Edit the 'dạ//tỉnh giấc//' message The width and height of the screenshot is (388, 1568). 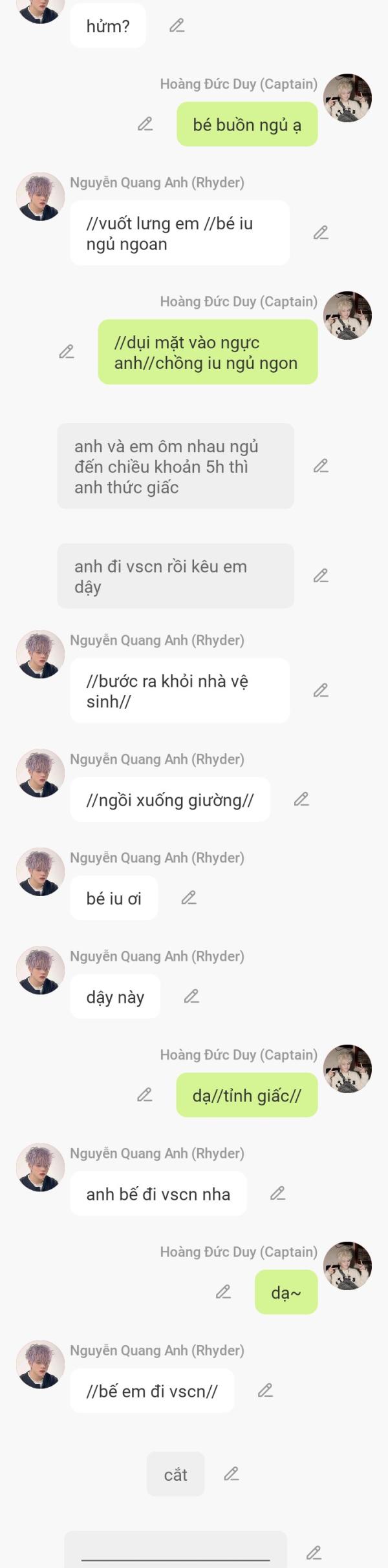pyautogui.click(x=145, y=1094)
